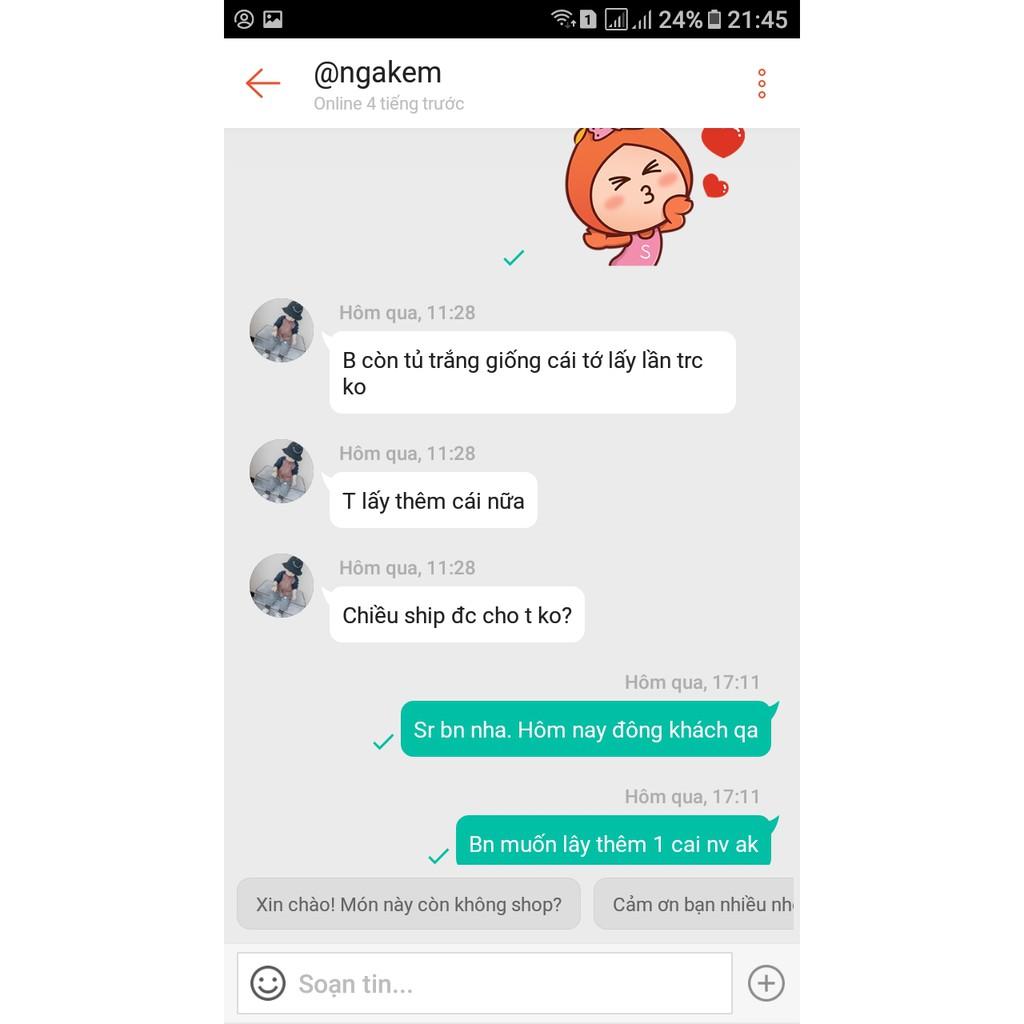Viewport: 1024px width, 1024px height.
Task: Select quick reply "Xin chào! Món này còn không shop?"
Action: pos(408,904)
